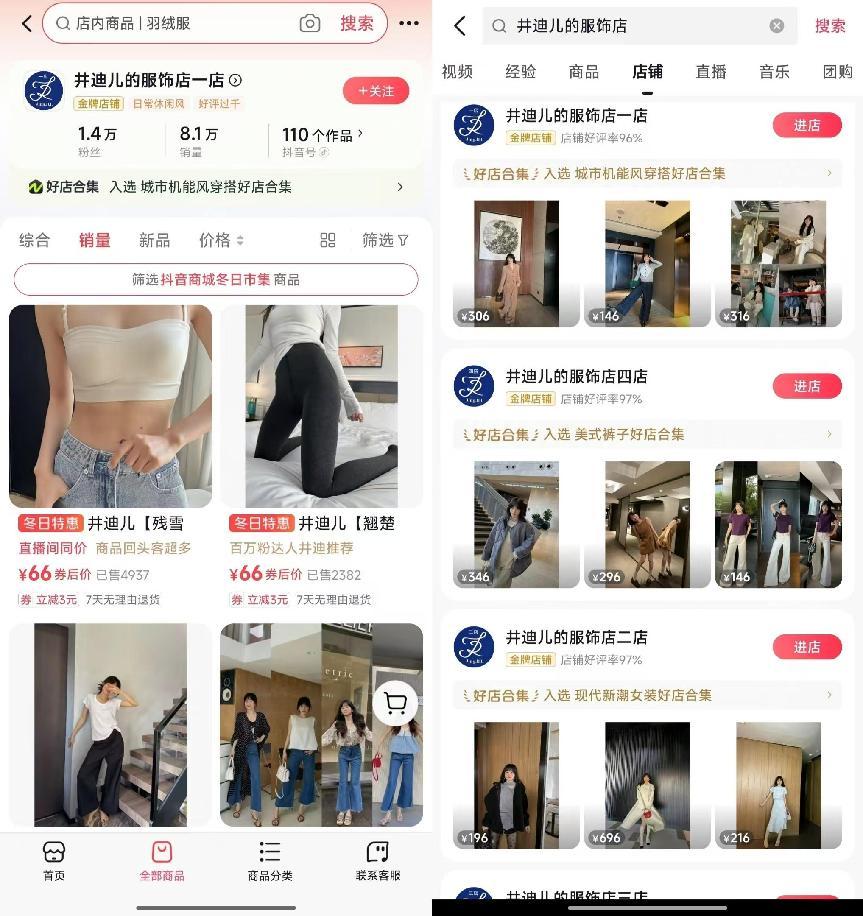Sort products by 价格

[x=221, y=240]
